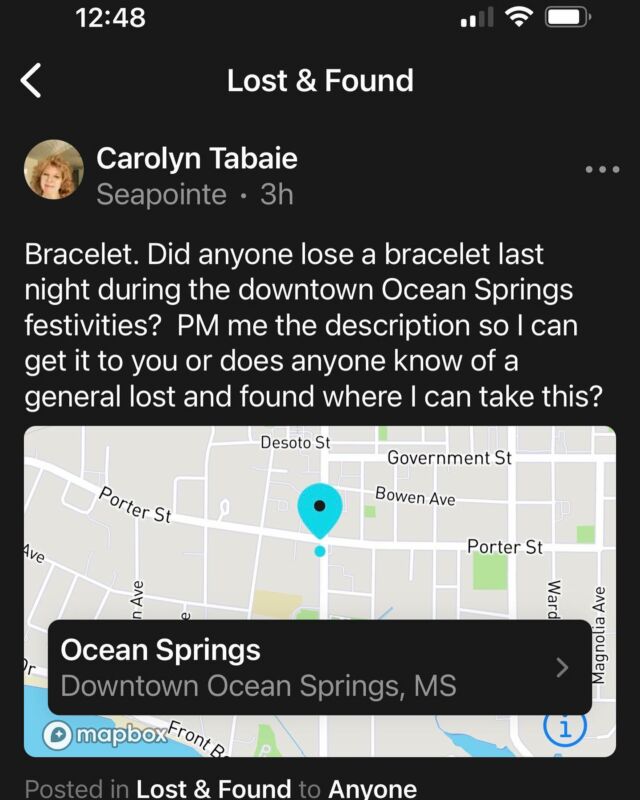Image resolution: width=640 pixels, height=800 pixels.
Task: Tap the map info icon
Action: click(563, 730)
